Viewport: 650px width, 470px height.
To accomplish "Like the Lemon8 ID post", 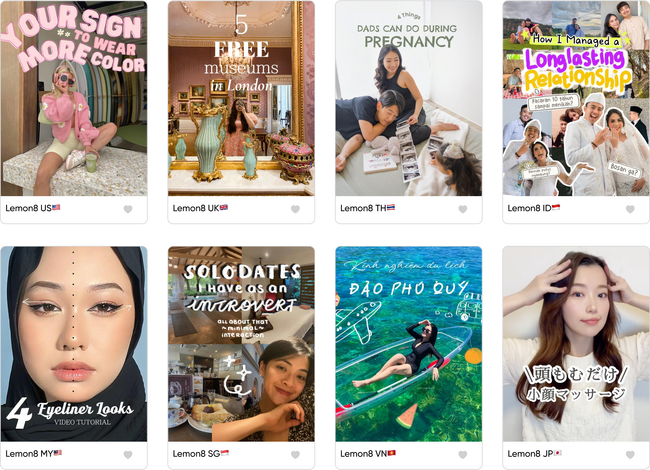I will point(630,209).
